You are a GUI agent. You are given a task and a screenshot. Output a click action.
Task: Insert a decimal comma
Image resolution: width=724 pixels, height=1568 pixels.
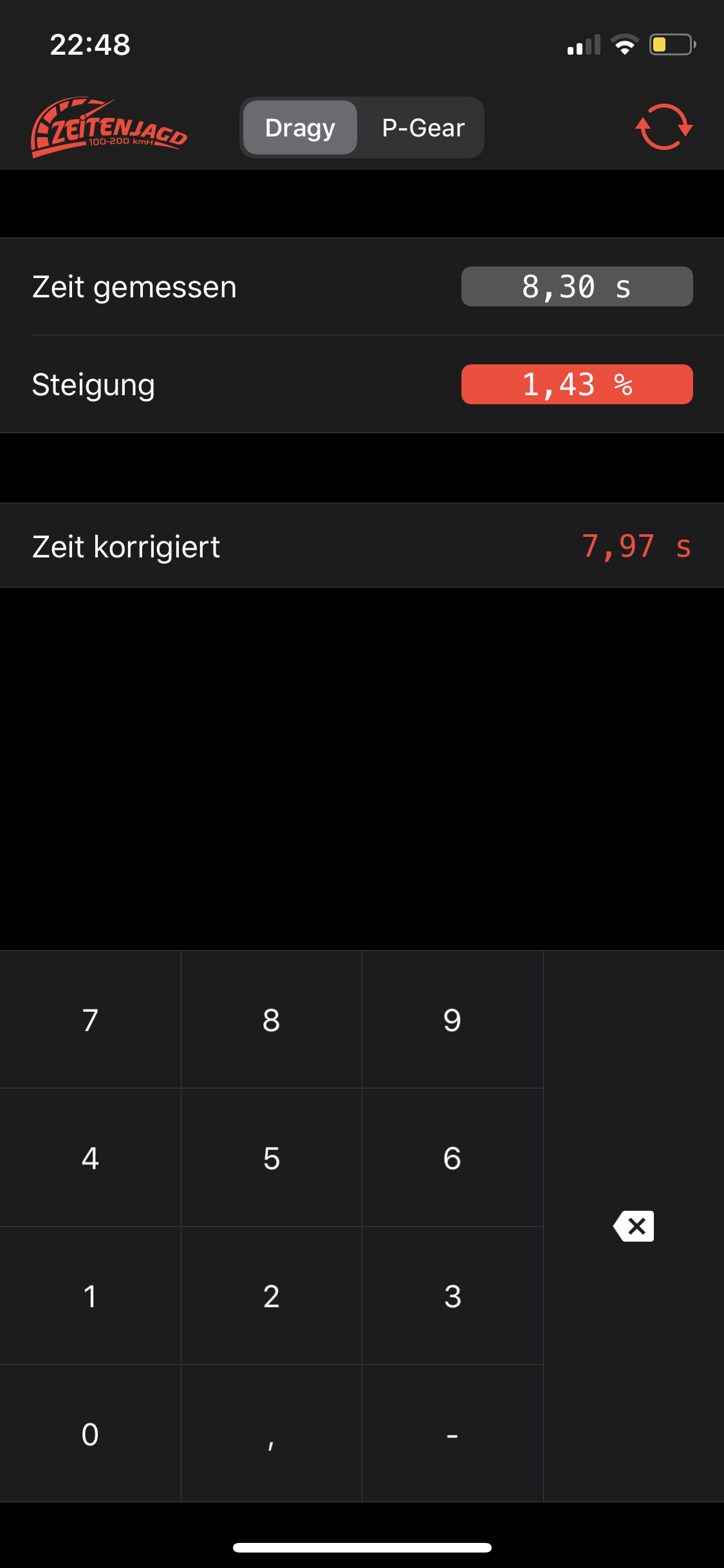click(x=271, y=1434)
